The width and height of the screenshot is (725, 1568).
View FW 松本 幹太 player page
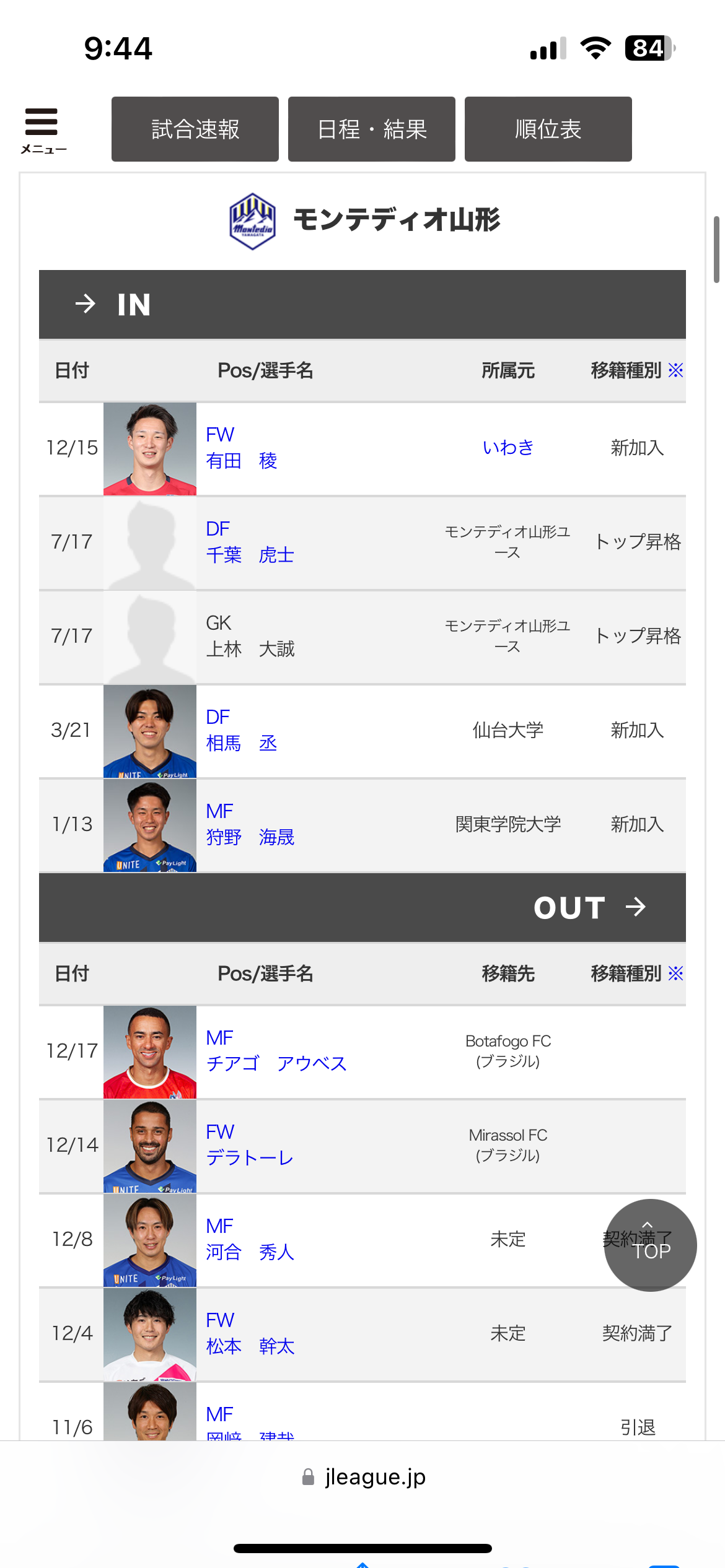(250, 1346)
